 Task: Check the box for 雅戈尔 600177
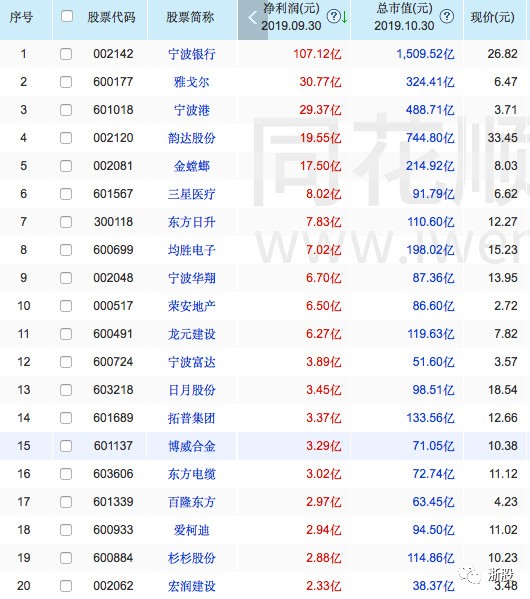[66, 82]
